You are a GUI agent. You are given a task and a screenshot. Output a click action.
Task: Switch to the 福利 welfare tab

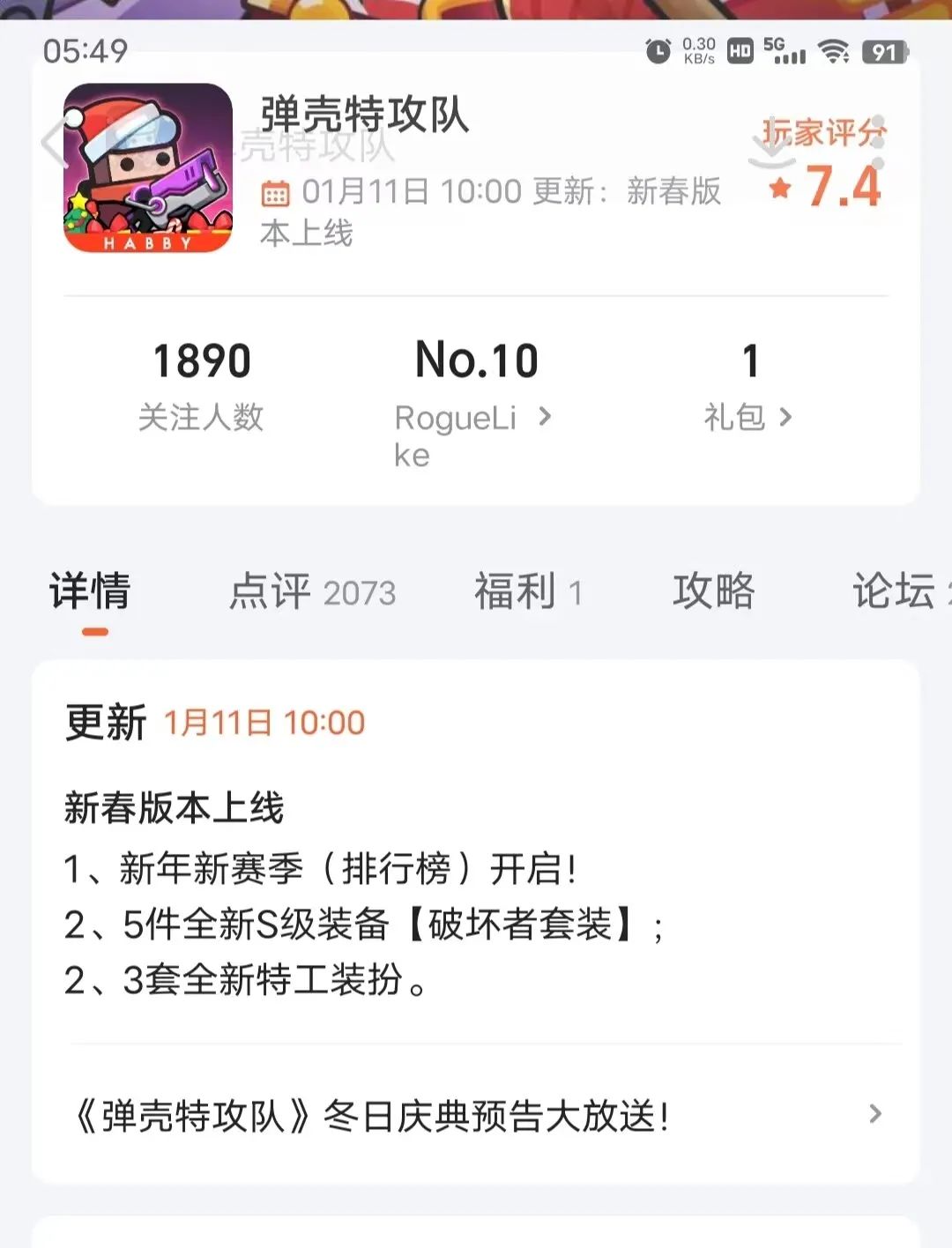(527, 593)
